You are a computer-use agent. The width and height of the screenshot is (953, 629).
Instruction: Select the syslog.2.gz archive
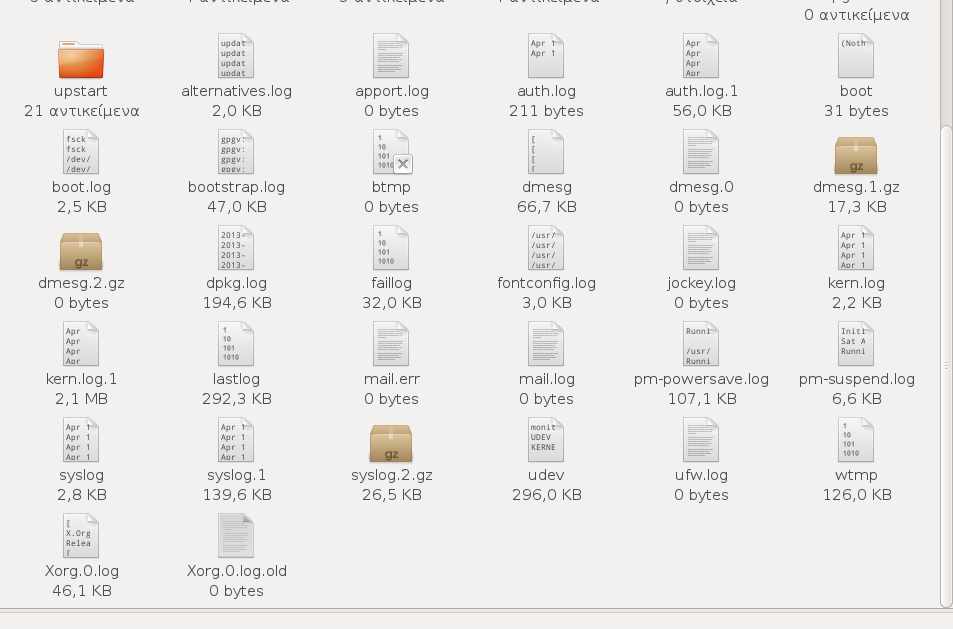[x=391, y=441]
